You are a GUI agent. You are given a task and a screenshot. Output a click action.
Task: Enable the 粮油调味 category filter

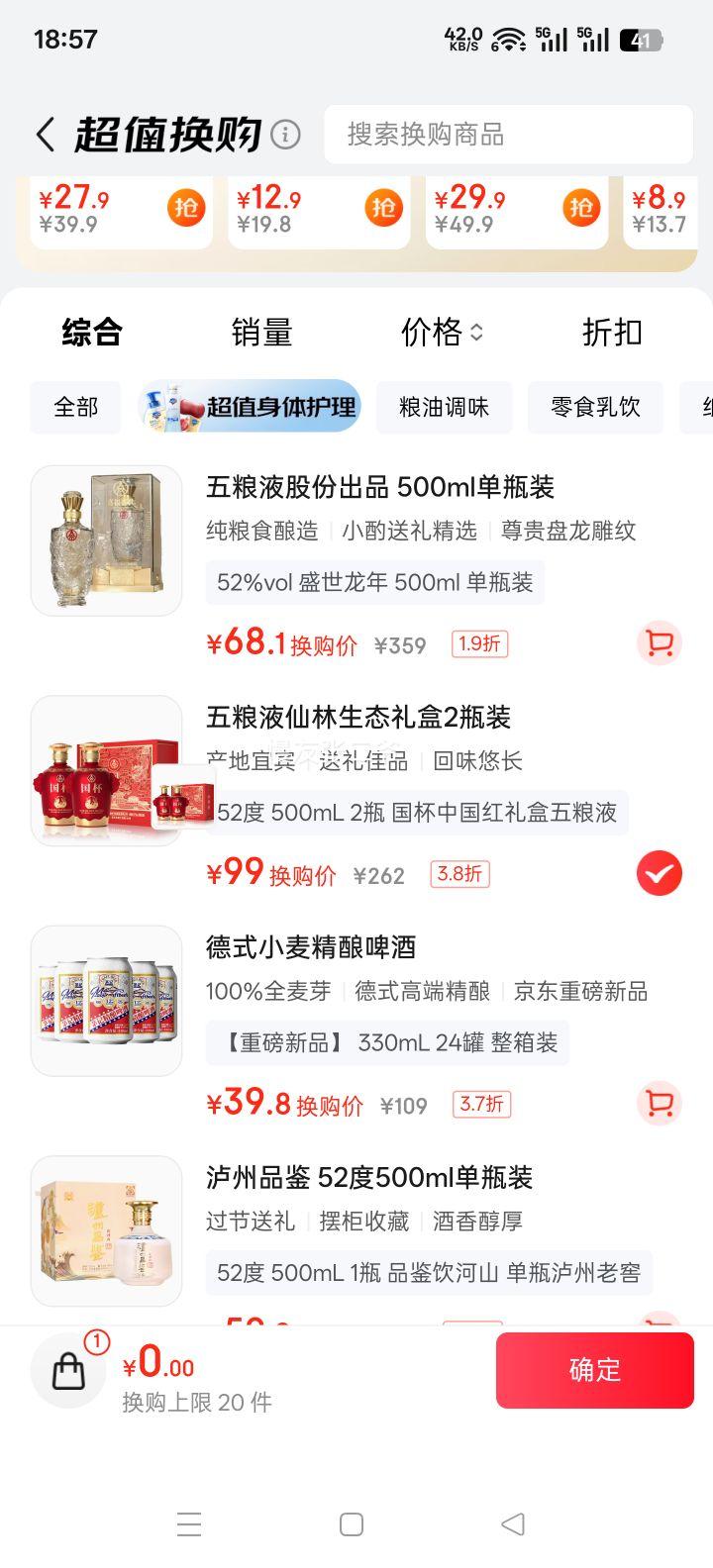coord(444,407)
